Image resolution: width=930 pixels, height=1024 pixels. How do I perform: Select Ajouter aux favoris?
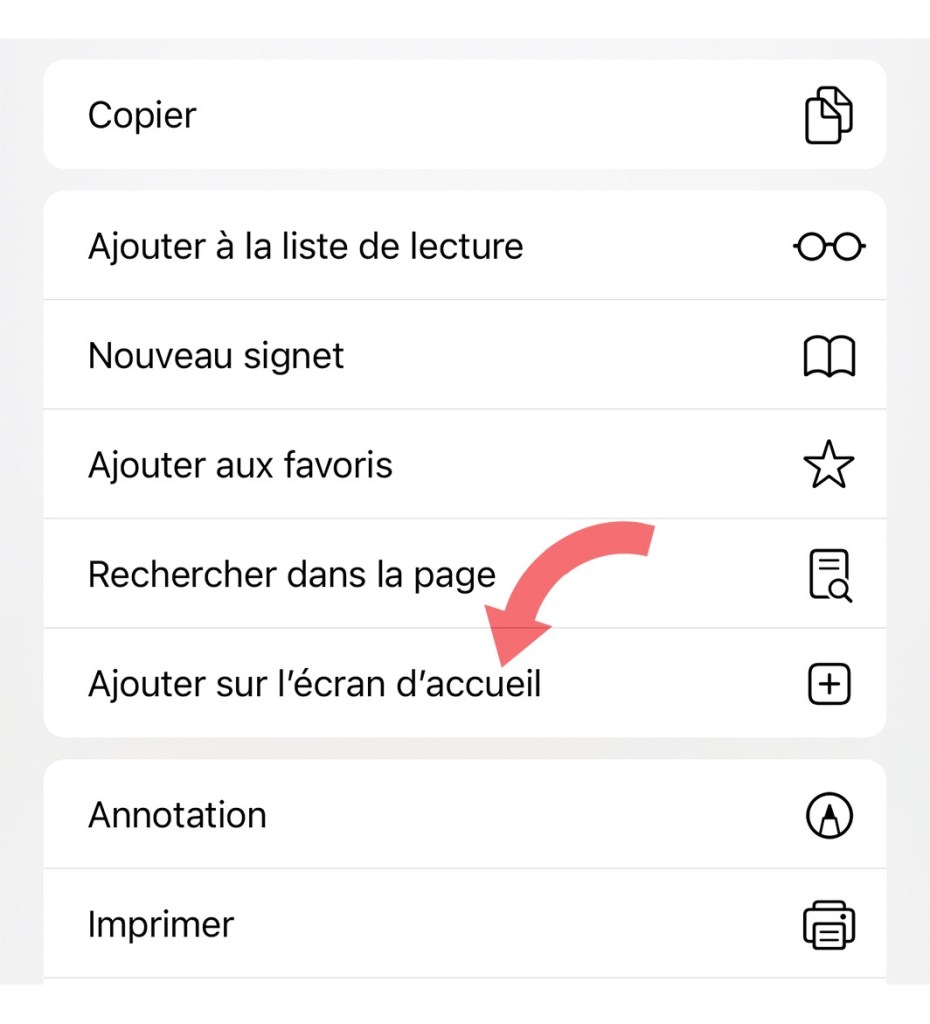[464, 465]
